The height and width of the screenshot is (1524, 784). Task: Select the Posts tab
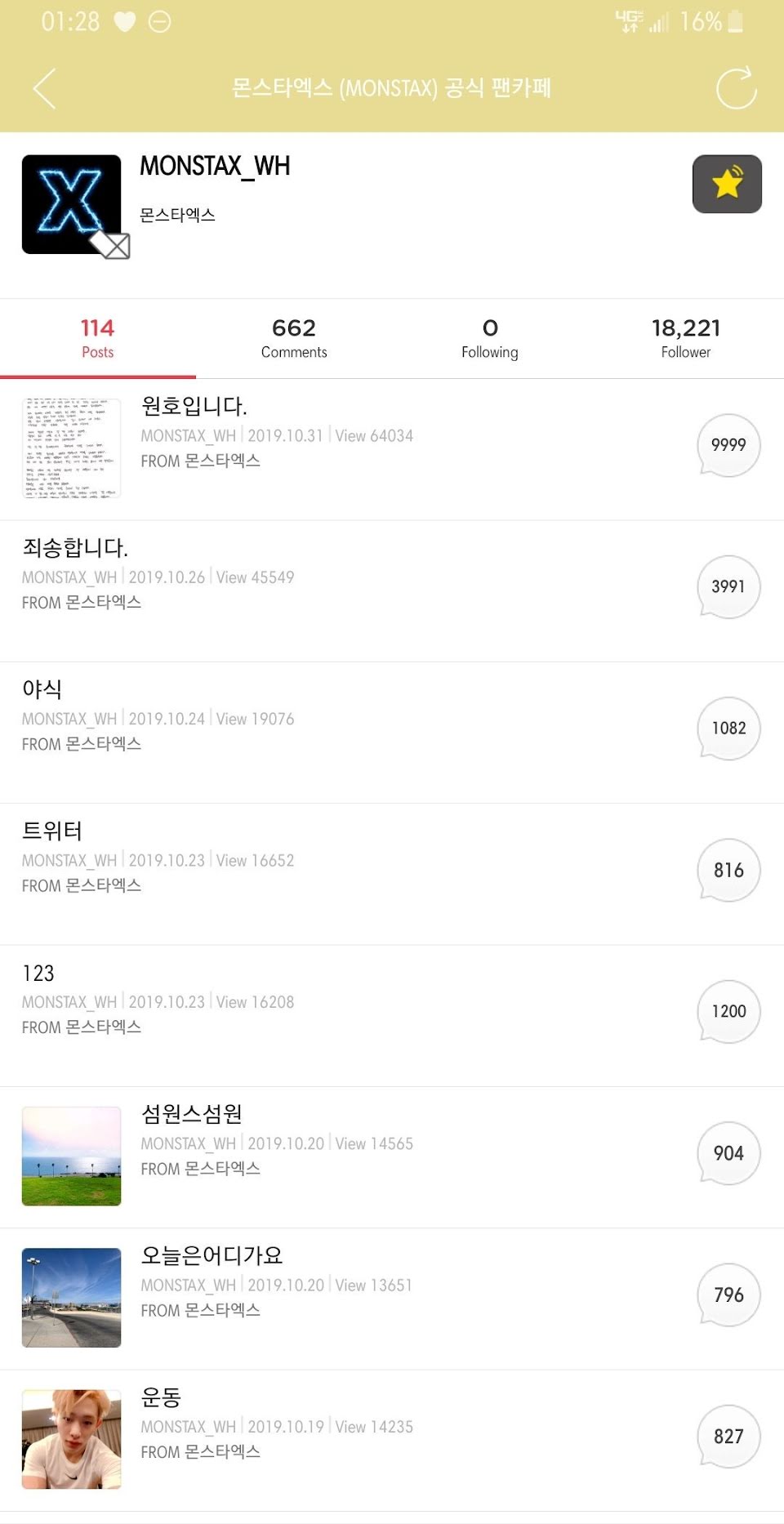pyautogui.click(x=97, y=338)
